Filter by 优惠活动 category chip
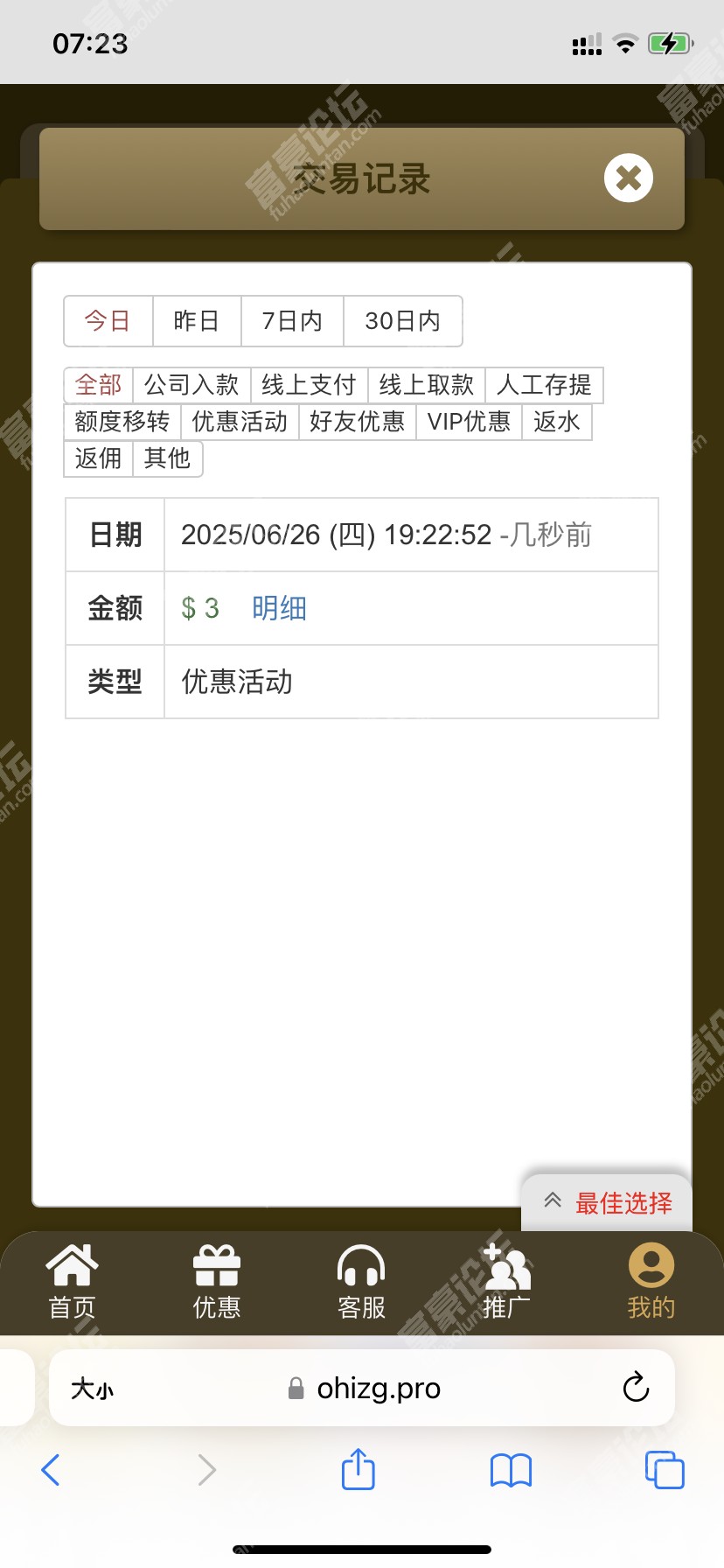This screenshot has height=1568, width=724. (240, 422)
